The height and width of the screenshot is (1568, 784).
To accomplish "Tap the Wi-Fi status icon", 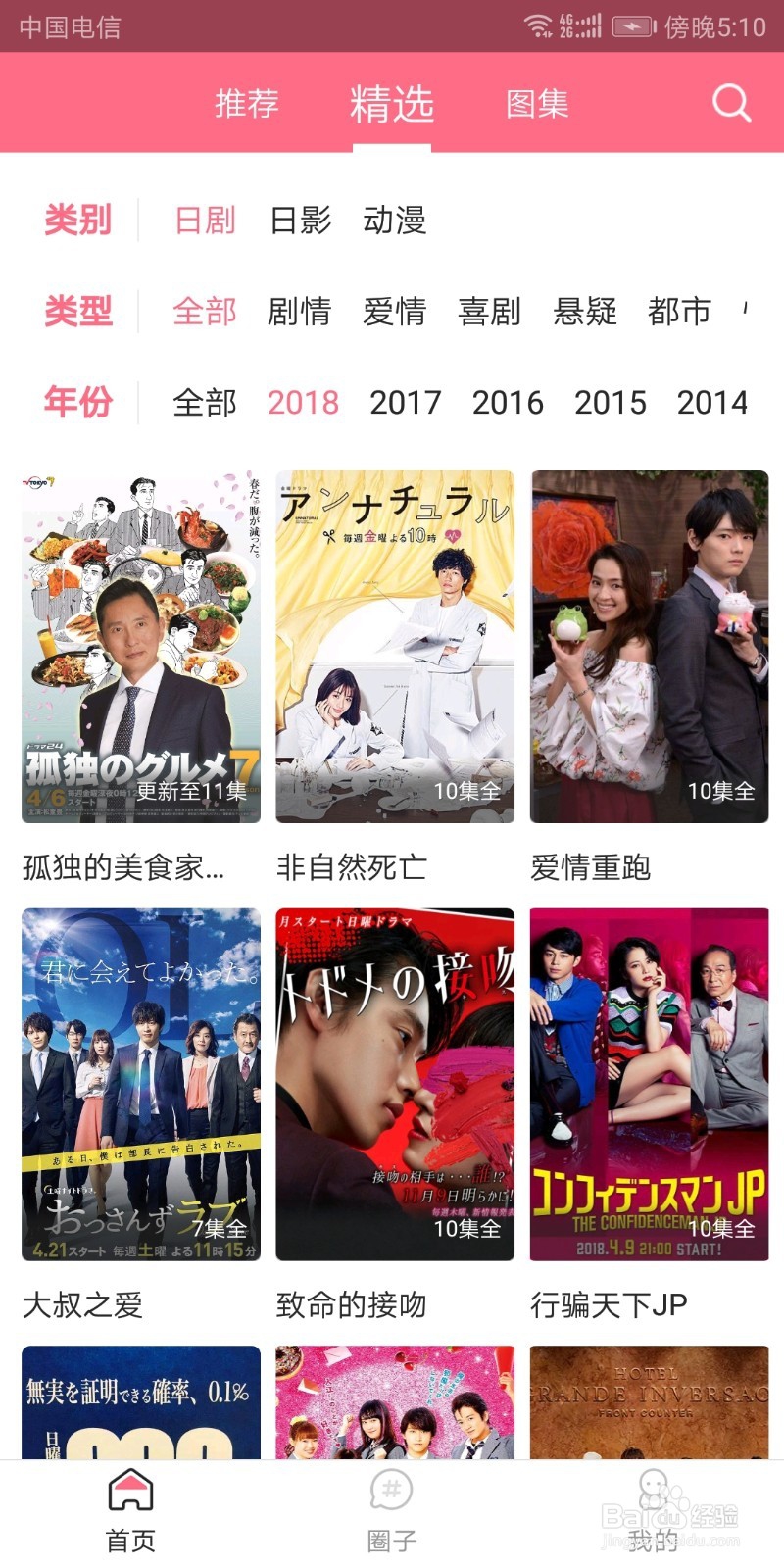I will (x=537, y=27).
